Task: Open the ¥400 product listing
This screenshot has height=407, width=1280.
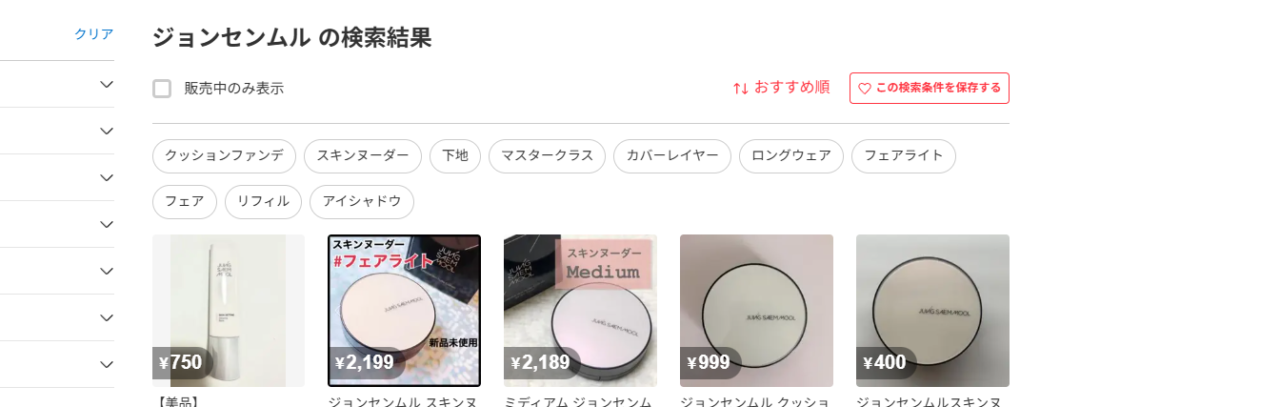Action: pos(932,310)
